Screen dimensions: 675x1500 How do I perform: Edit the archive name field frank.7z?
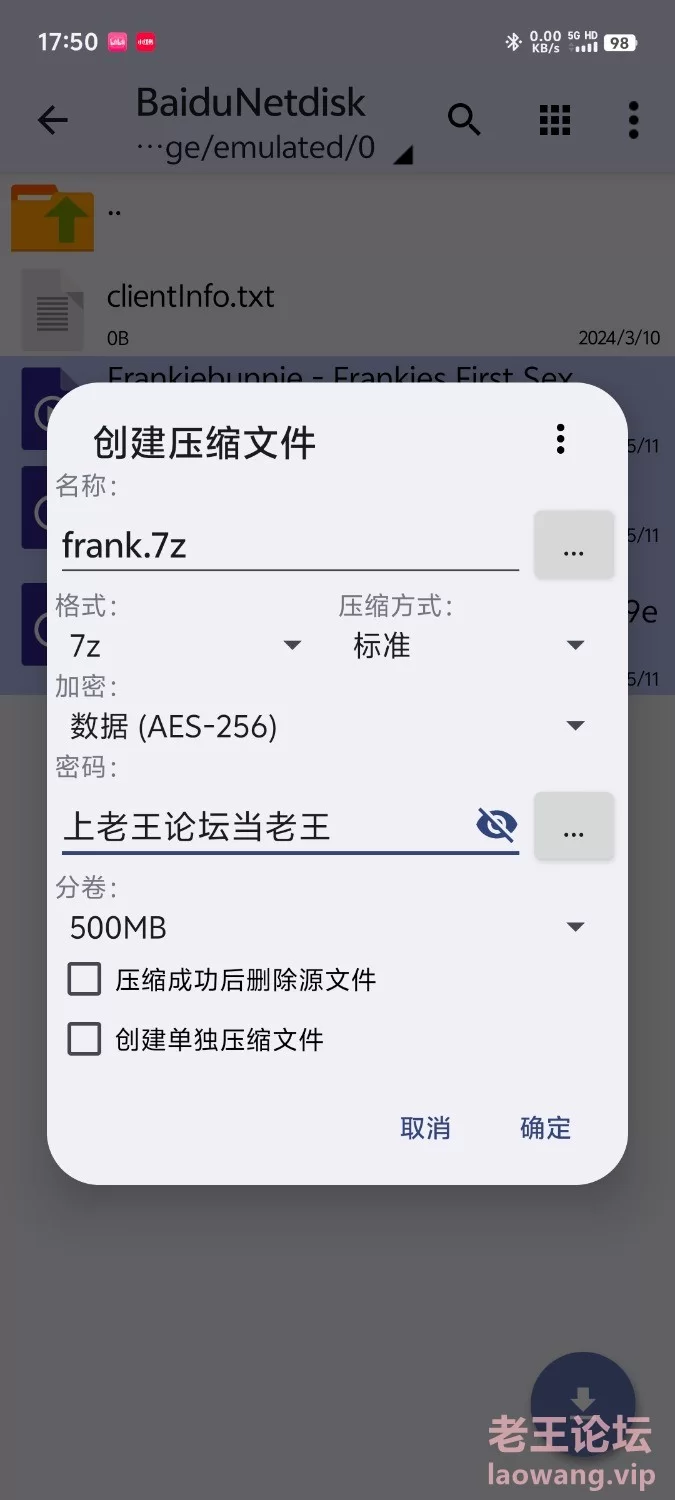pos(290,546)
